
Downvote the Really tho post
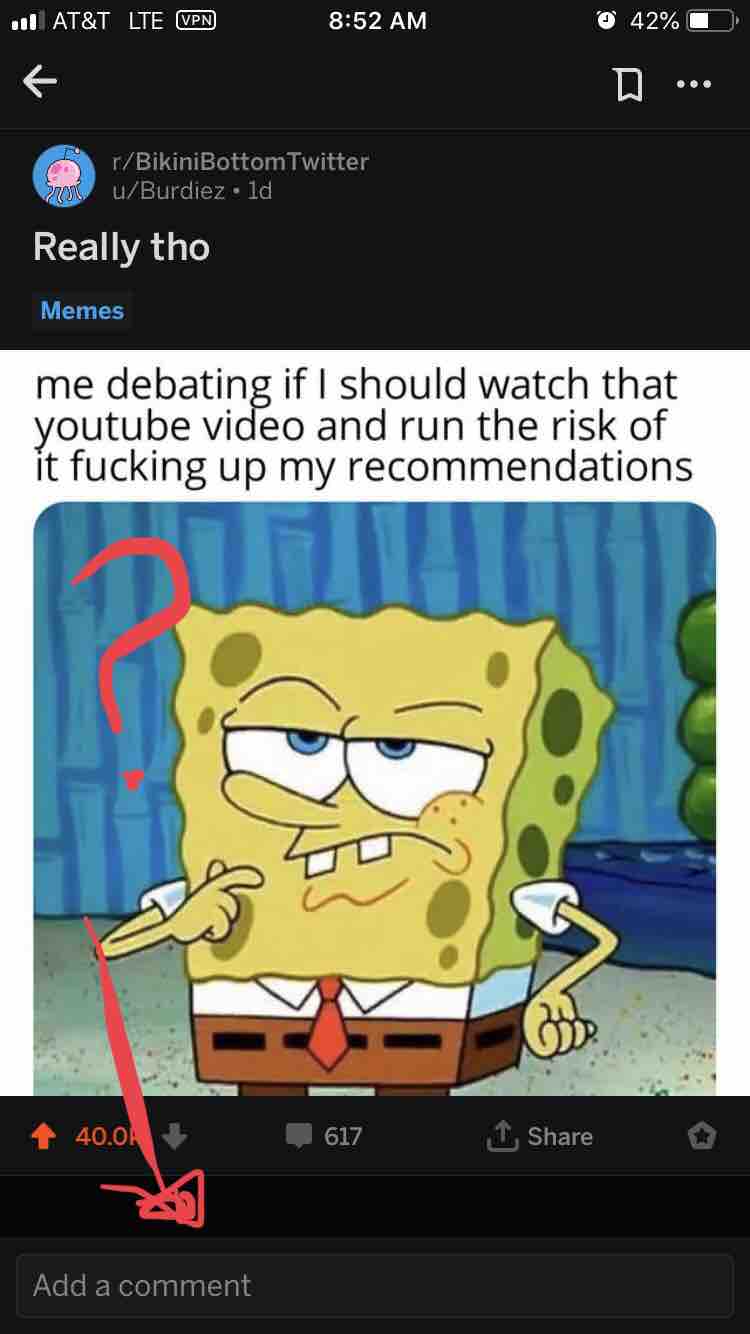[x=174, y=1136]
